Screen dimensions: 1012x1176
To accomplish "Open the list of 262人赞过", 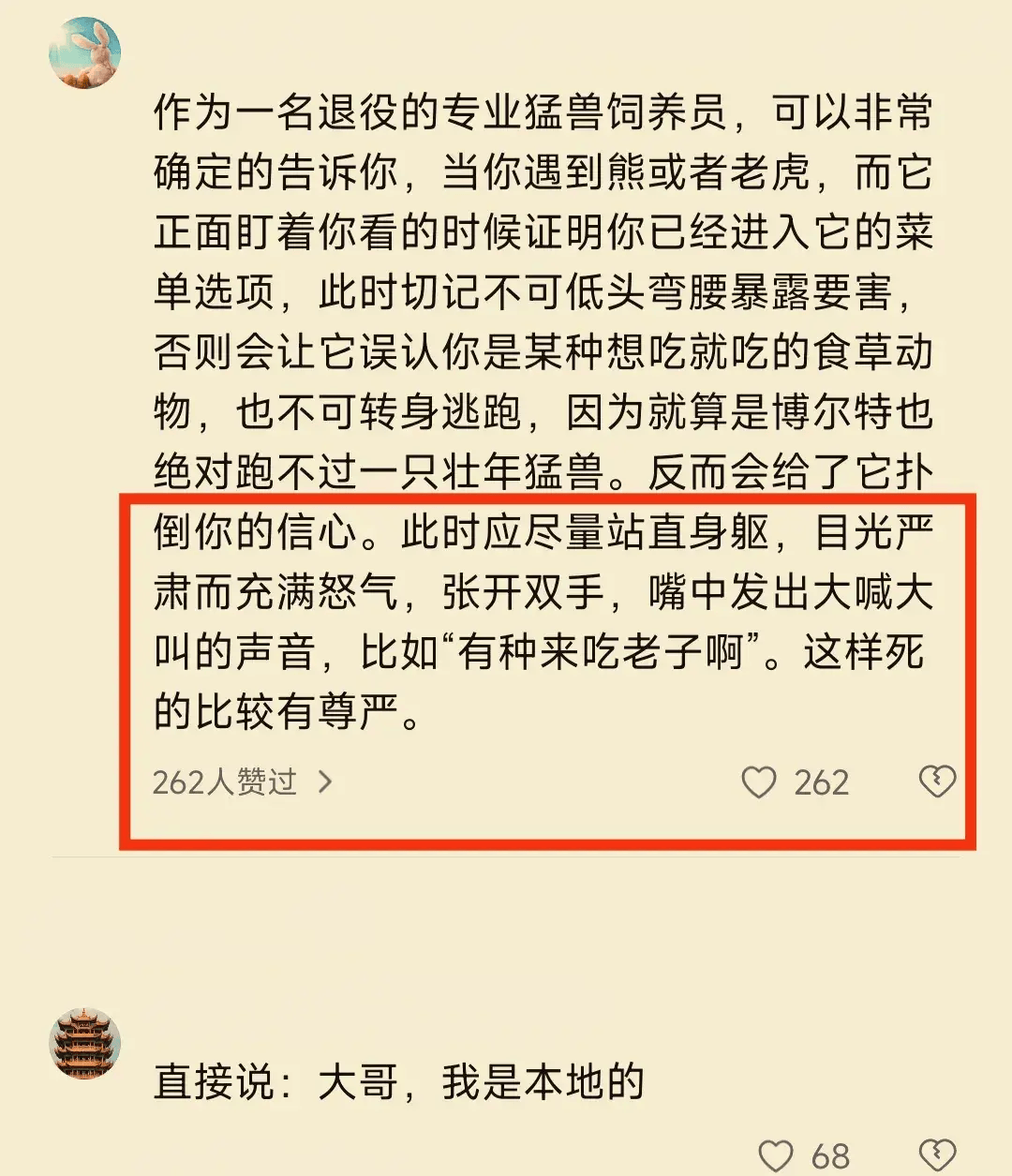I will pyautogui.click(x=242, y=782).
